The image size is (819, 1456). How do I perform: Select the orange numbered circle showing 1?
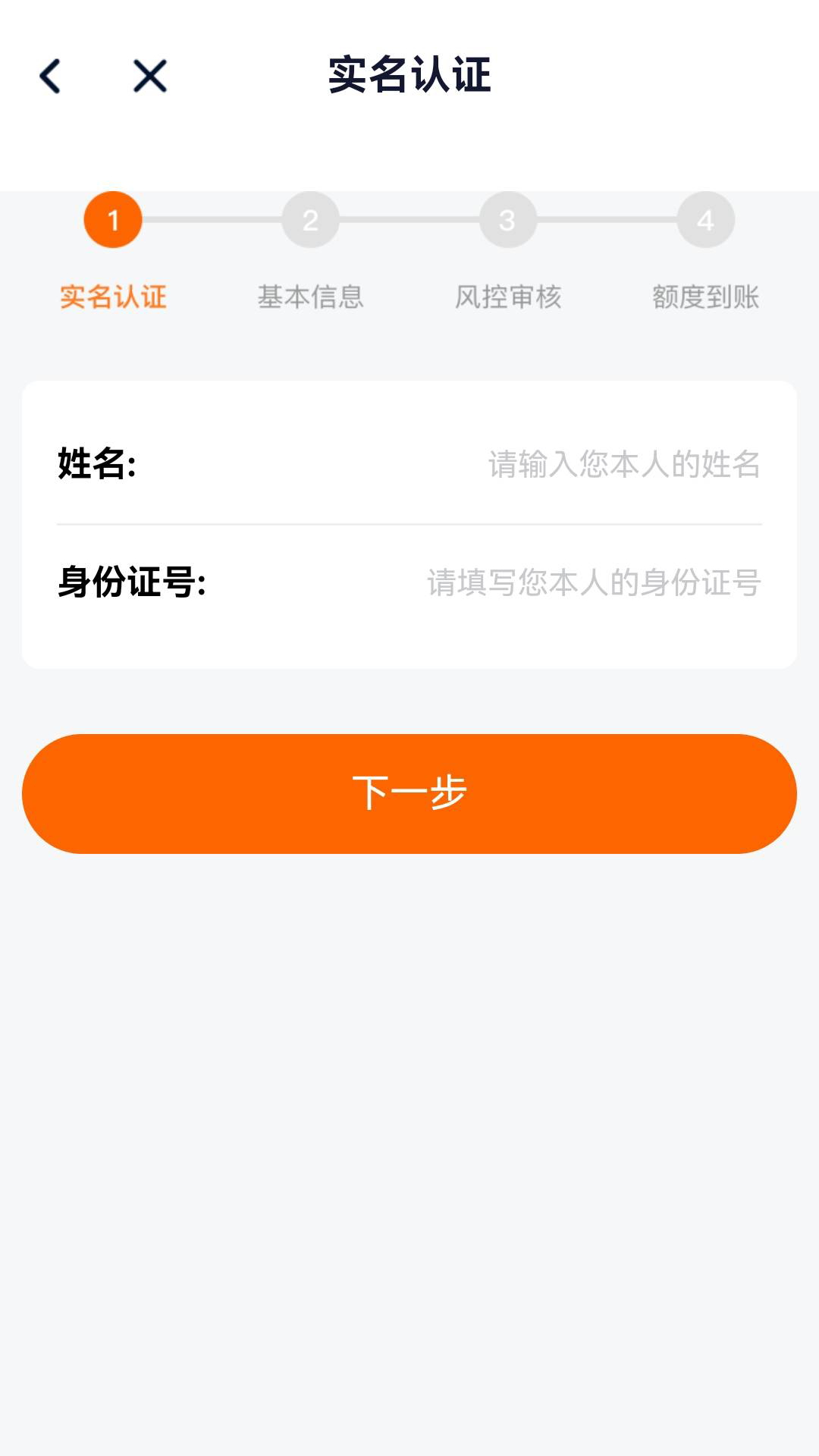112,221
